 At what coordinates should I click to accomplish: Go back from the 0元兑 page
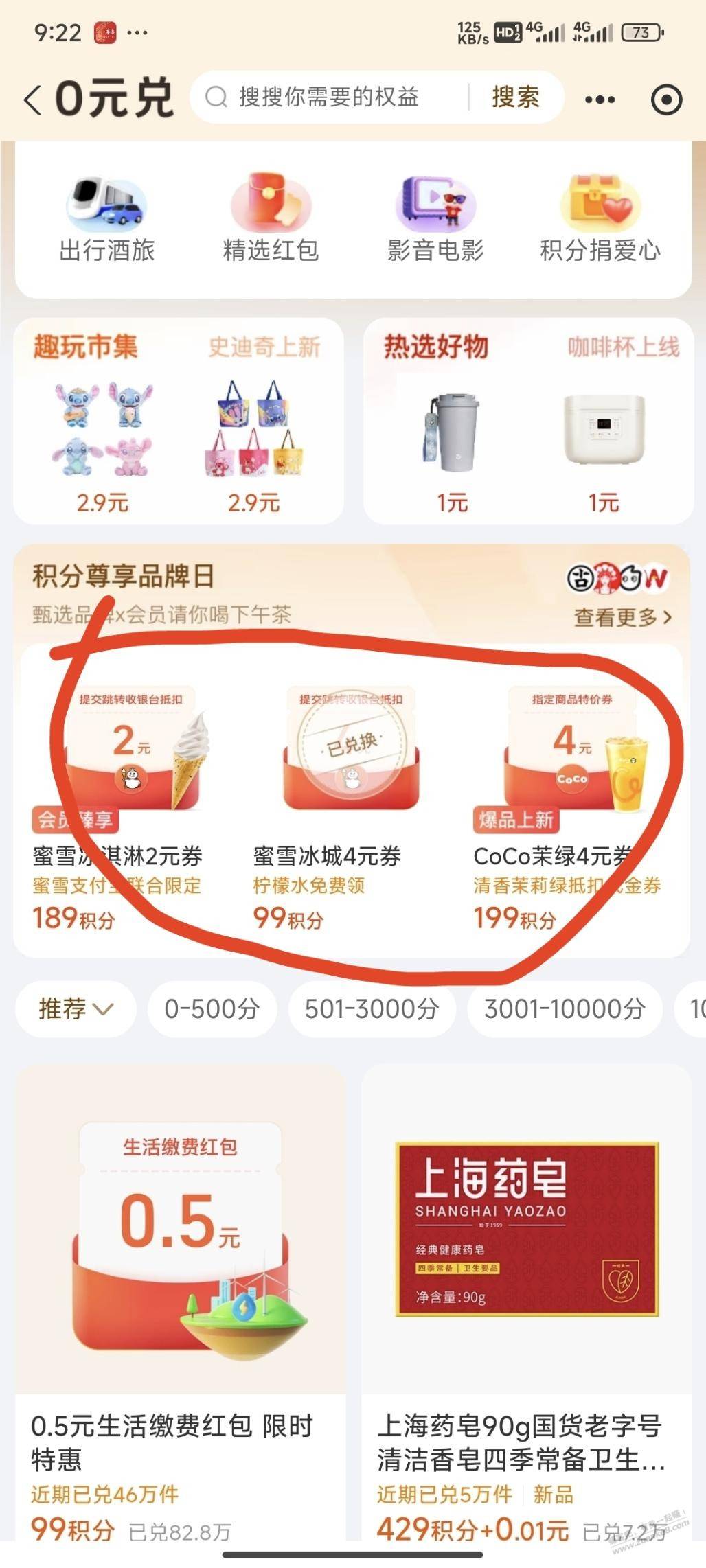tap(33, 100)
